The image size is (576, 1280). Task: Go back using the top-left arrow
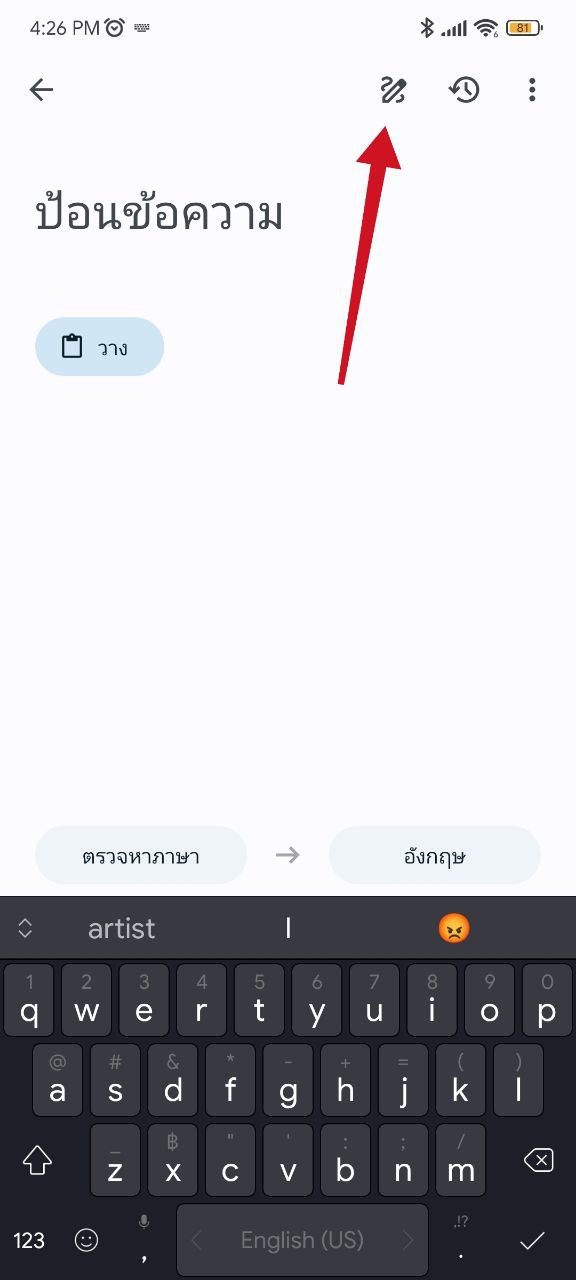41,90
